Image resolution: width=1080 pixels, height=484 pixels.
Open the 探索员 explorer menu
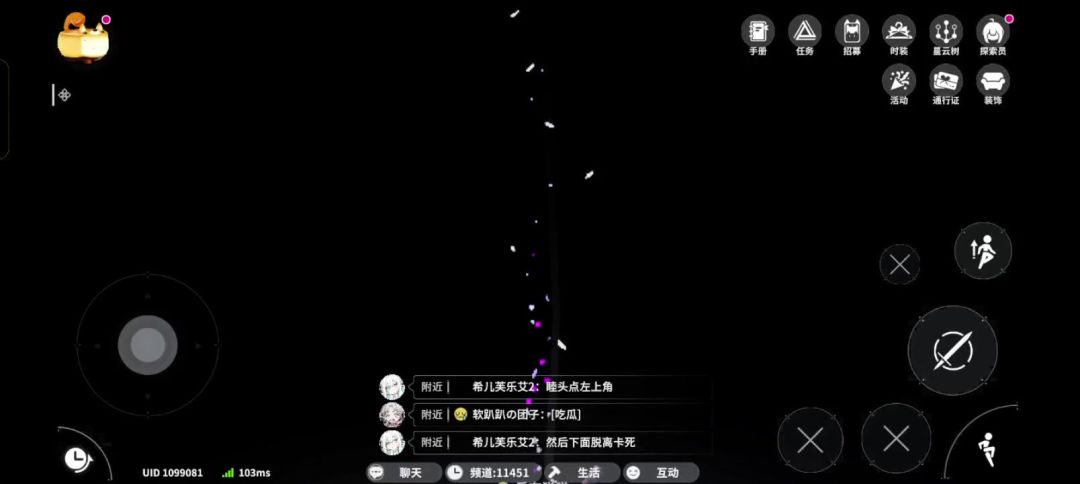pos(993,34)
